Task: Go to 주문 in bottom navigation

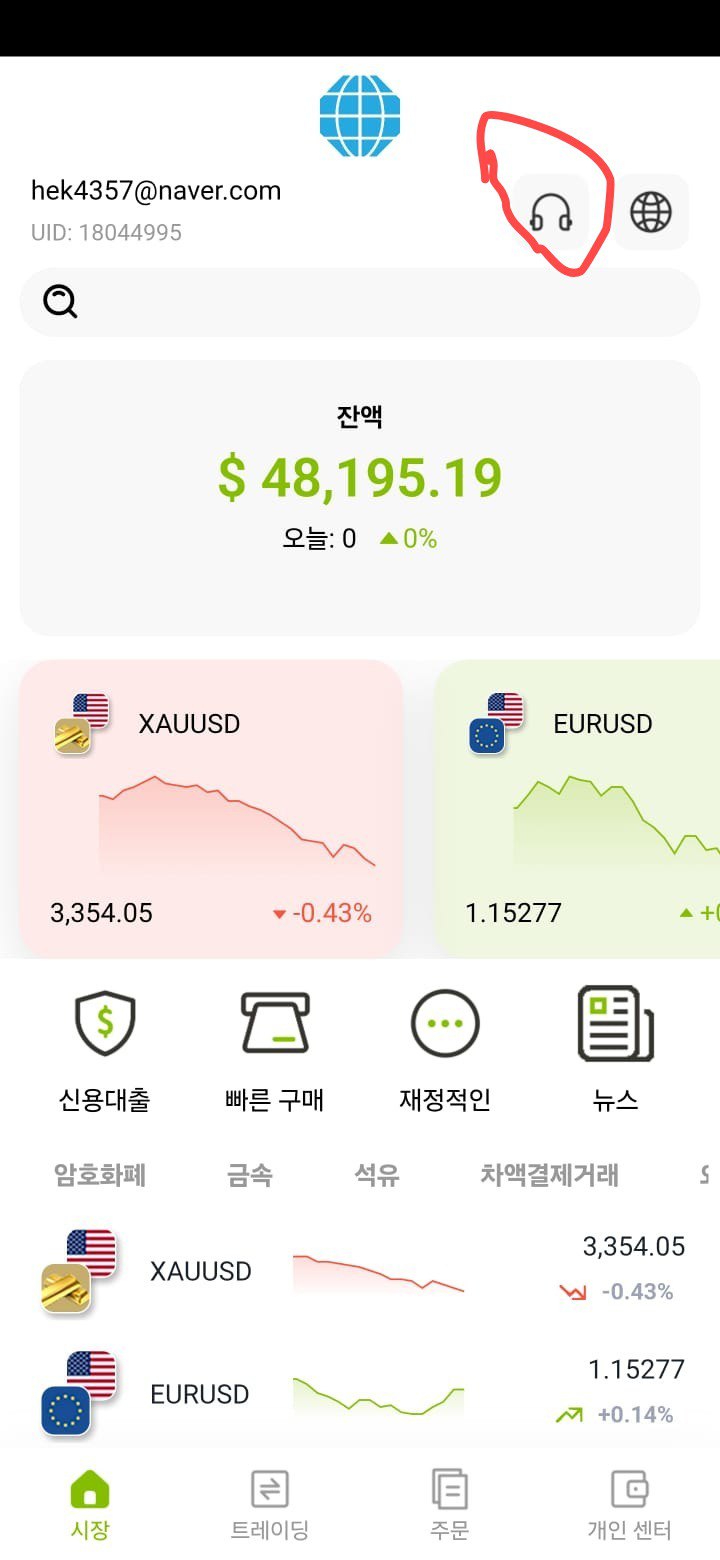Action: [x=450, y=1505]
